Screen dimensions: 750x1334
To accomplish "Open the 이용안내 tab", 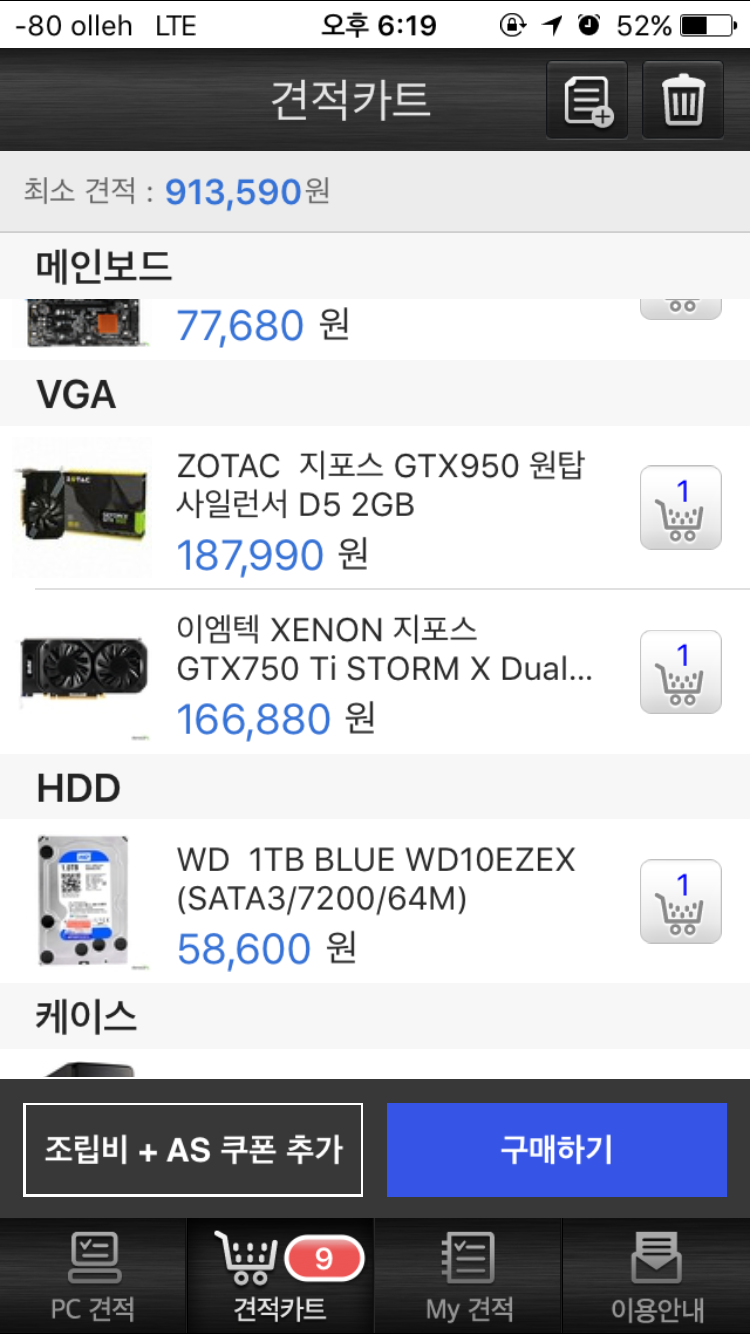I will click(657, 1276).
